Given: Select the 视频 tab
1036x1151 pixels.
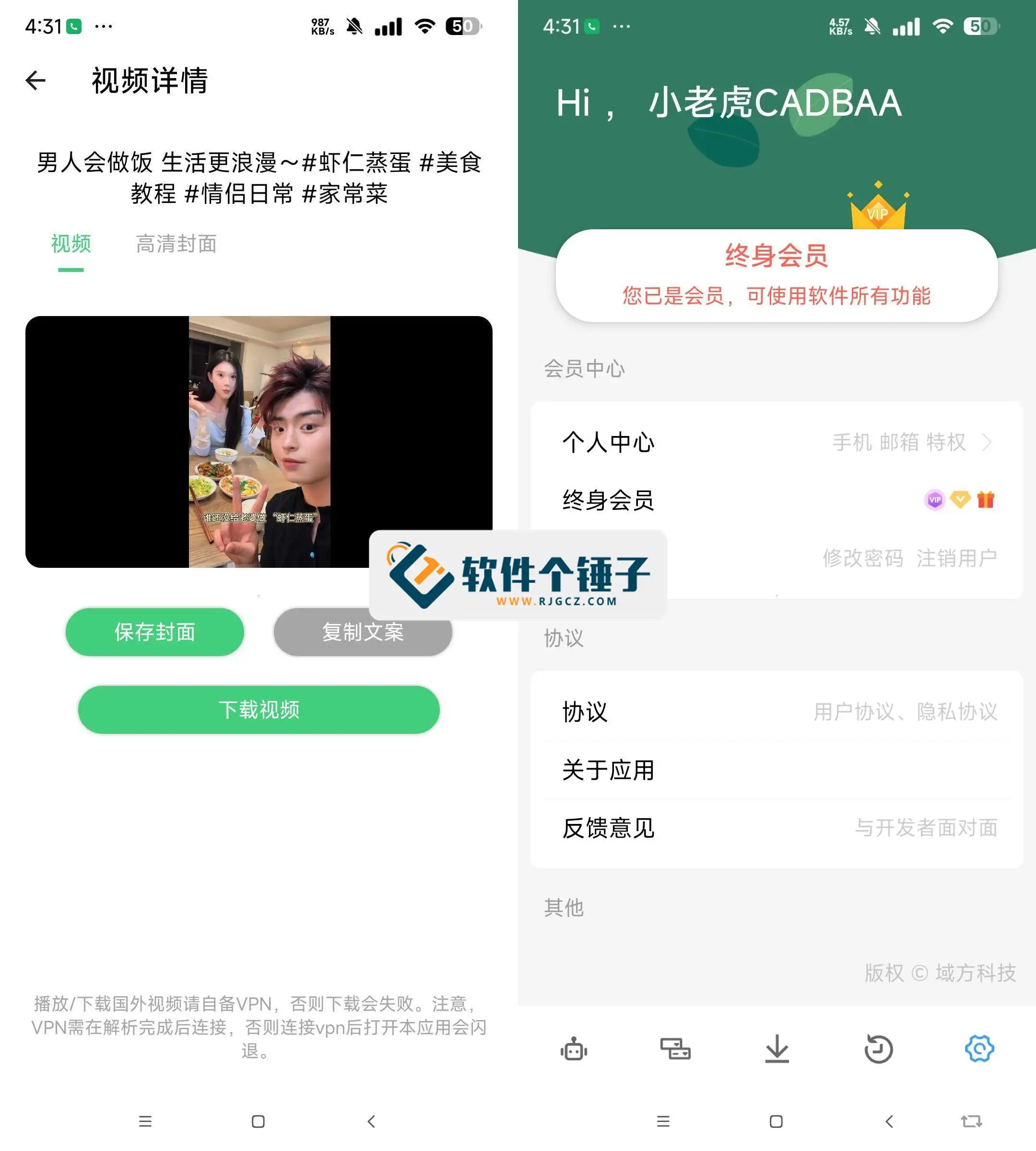Looking at the screenshot, I should (x=71, y=244).
